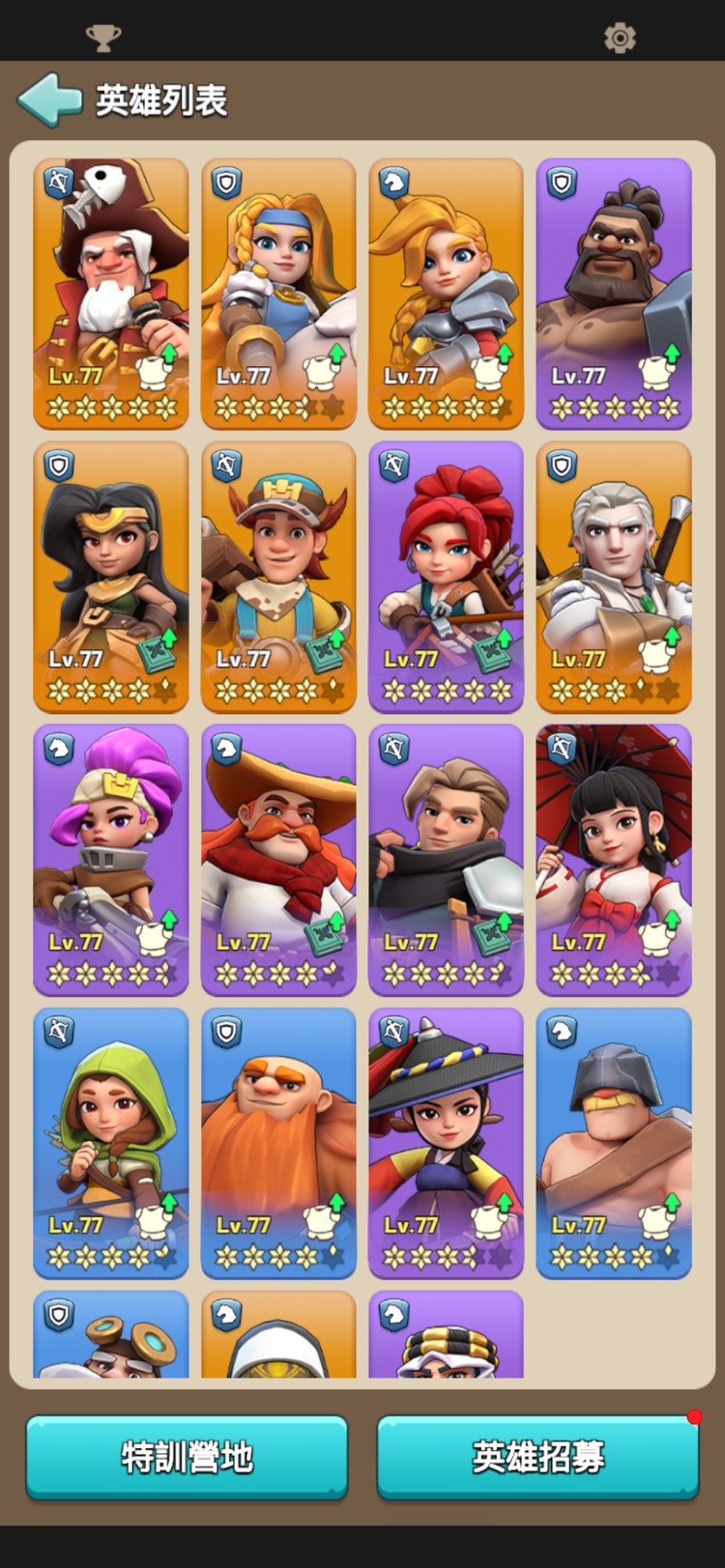Select the red umbrella girl hero card
The width and height of the screenshot is (725, 1568).
(614, 860)
